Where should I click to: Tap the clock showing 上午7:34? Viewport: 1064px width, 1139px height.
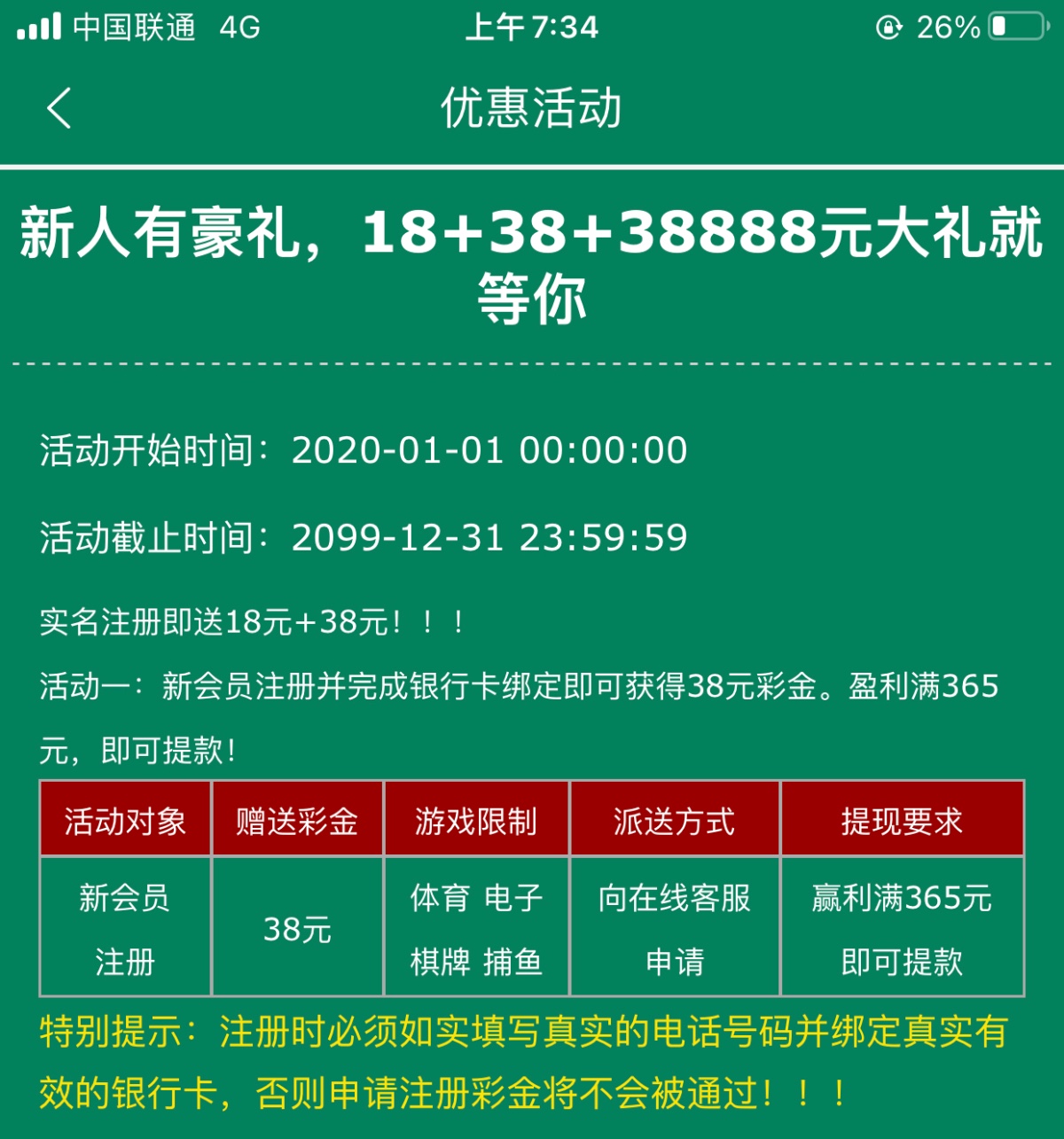532,28
